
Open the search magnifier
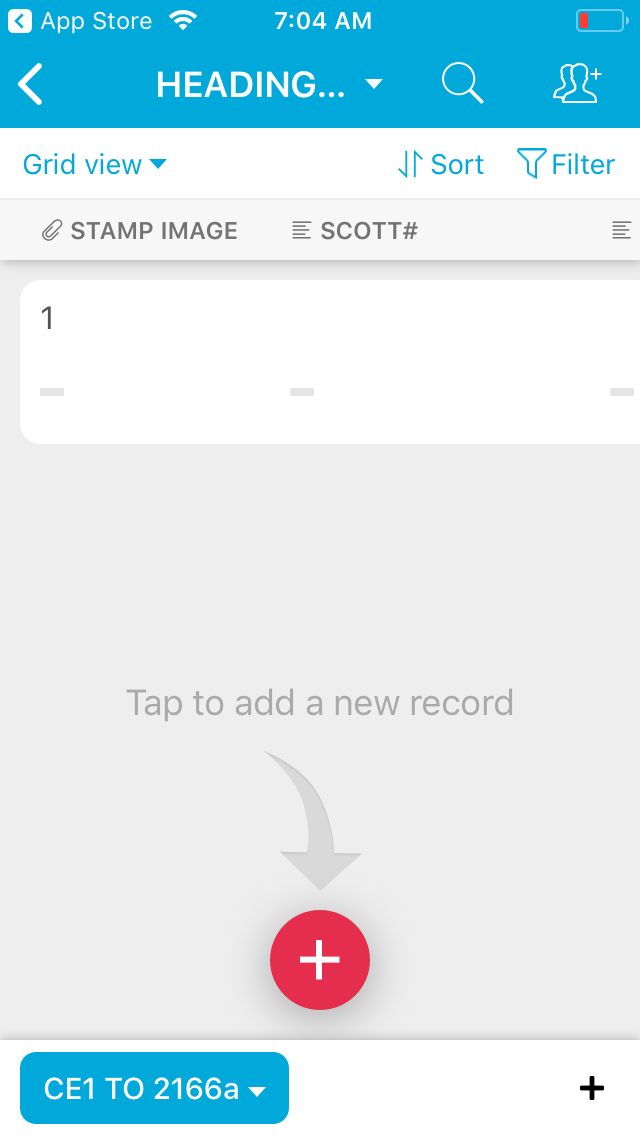click(x=462, y=83)
